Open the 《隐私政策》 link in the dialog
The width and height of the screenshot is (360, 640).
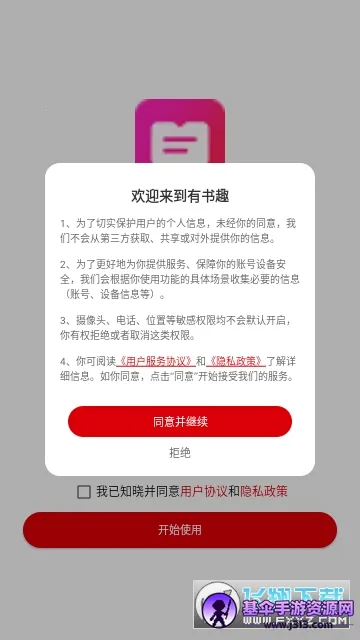(x=236, y=361)
